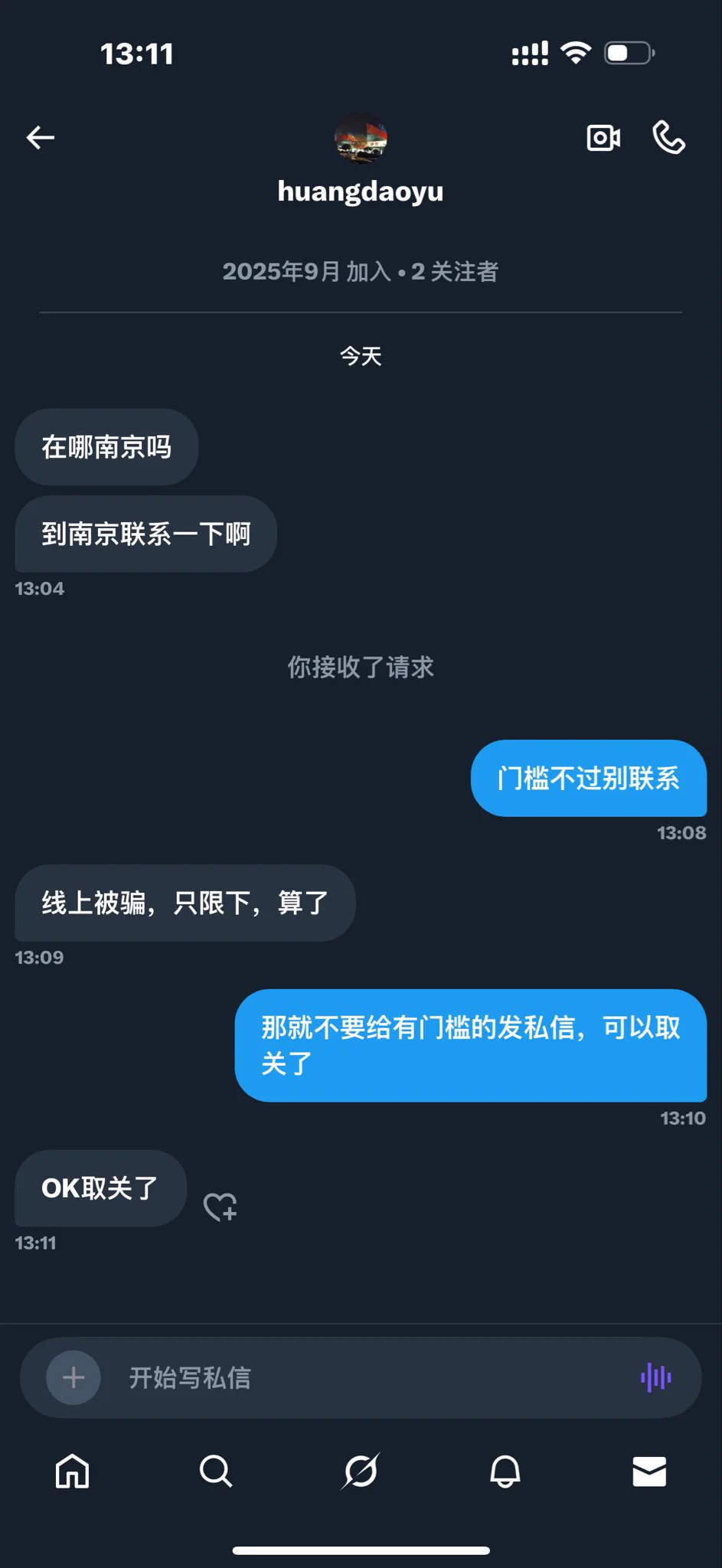This screenshot has height=1568, width=722.
Task: Select the message OK取关了
Action: click(99, 1188)
